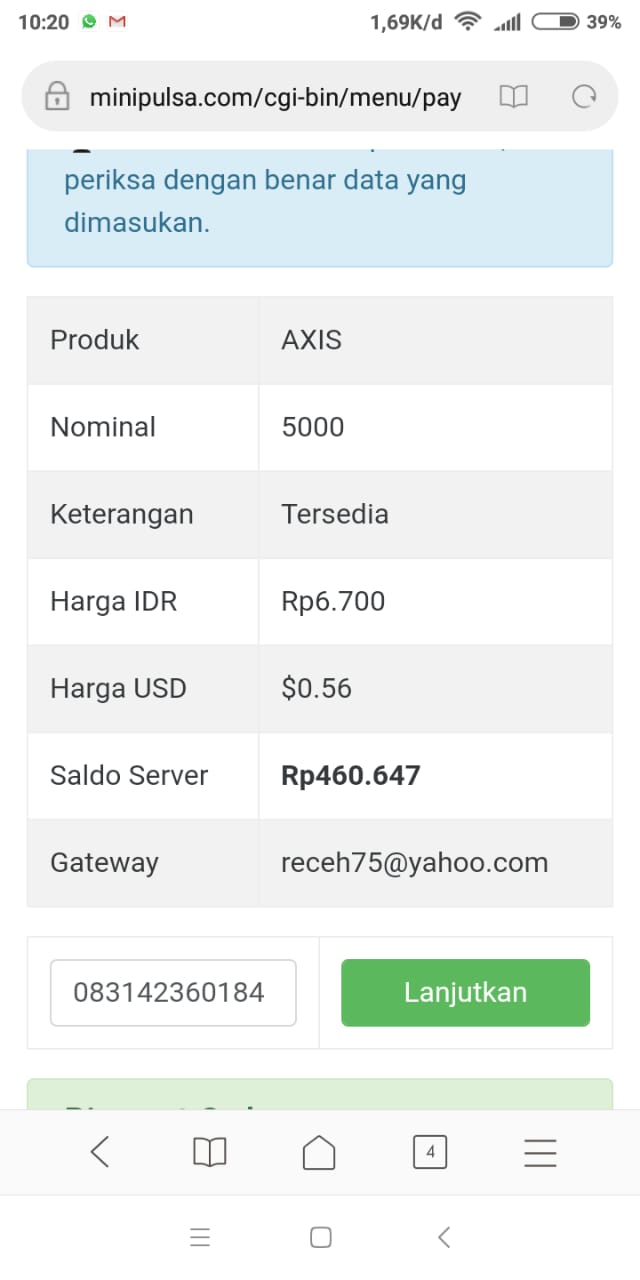Screen dimensions: 640x1280
Task: Reload the current page
Action: pyautogui.click(x=584, y=97)
